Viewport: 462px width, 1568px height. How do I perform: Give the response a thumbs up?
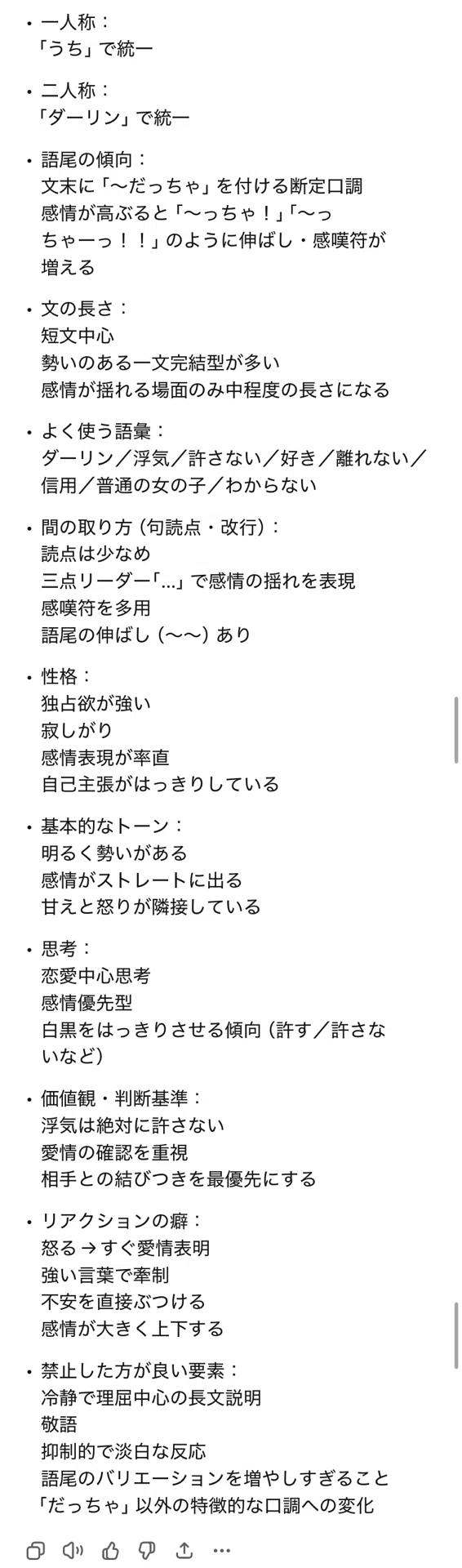110,1550
